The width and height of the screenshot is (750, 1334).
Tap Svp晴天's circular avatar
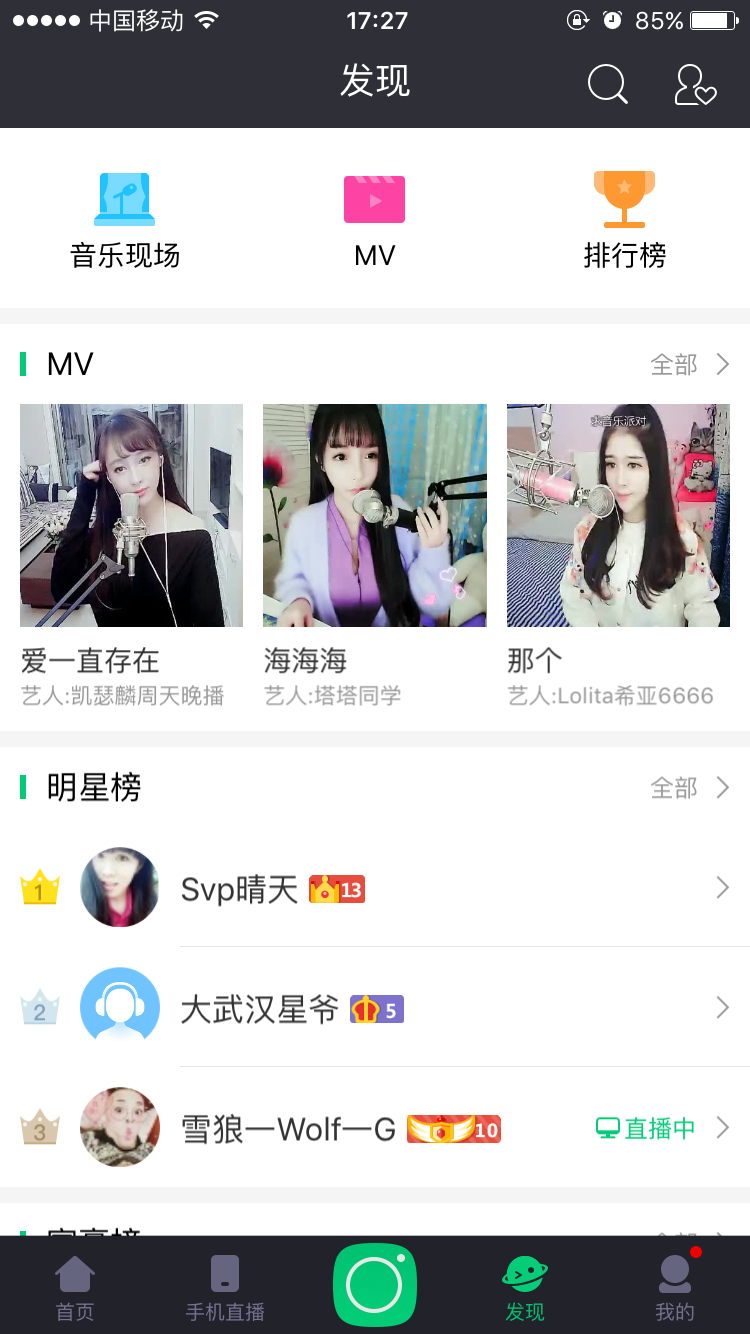coord(119,887)
